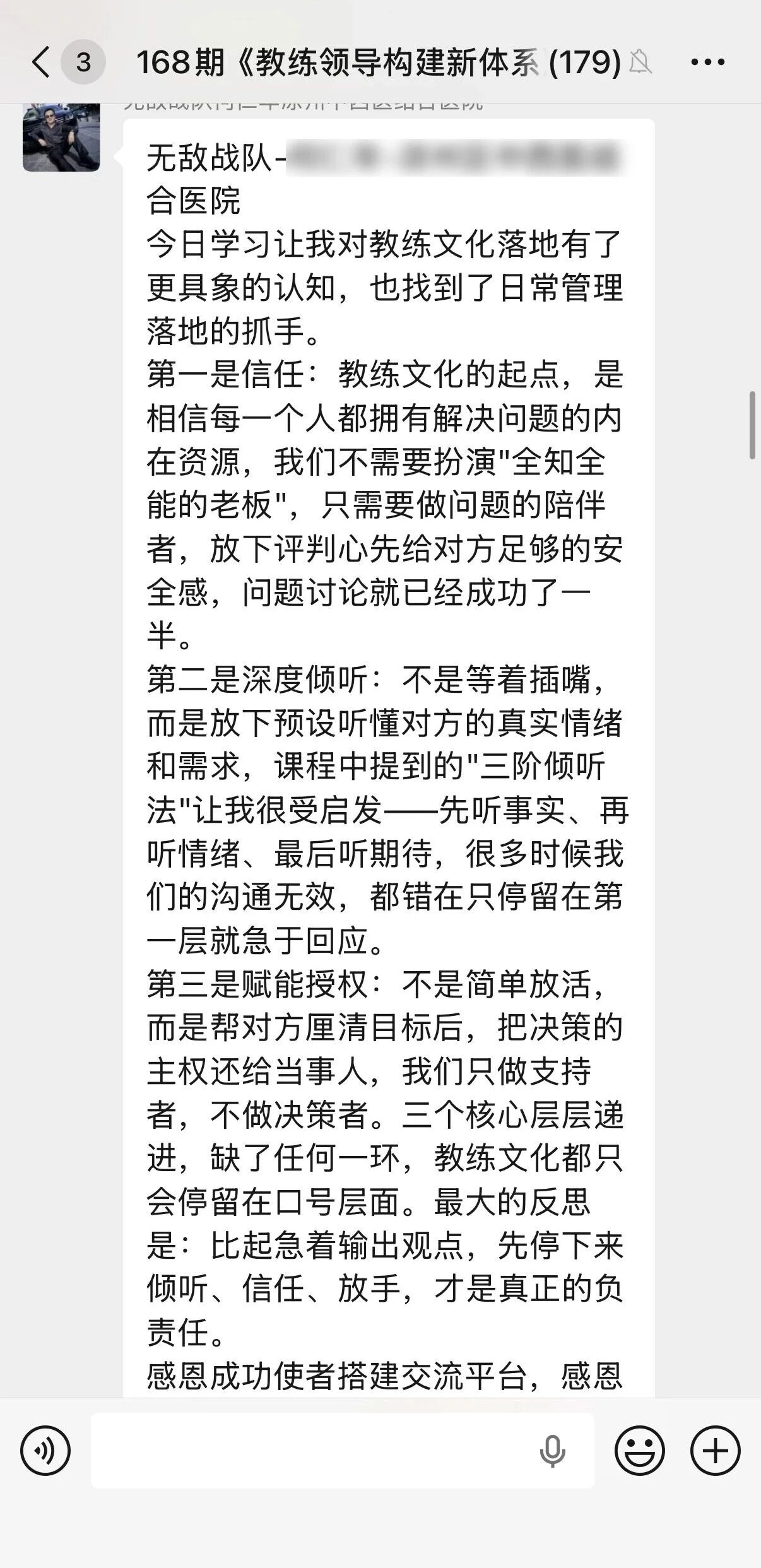Screen dimensions: 761x1568
Task: Open the emoji sticker panel
Action: [639, 1451]
